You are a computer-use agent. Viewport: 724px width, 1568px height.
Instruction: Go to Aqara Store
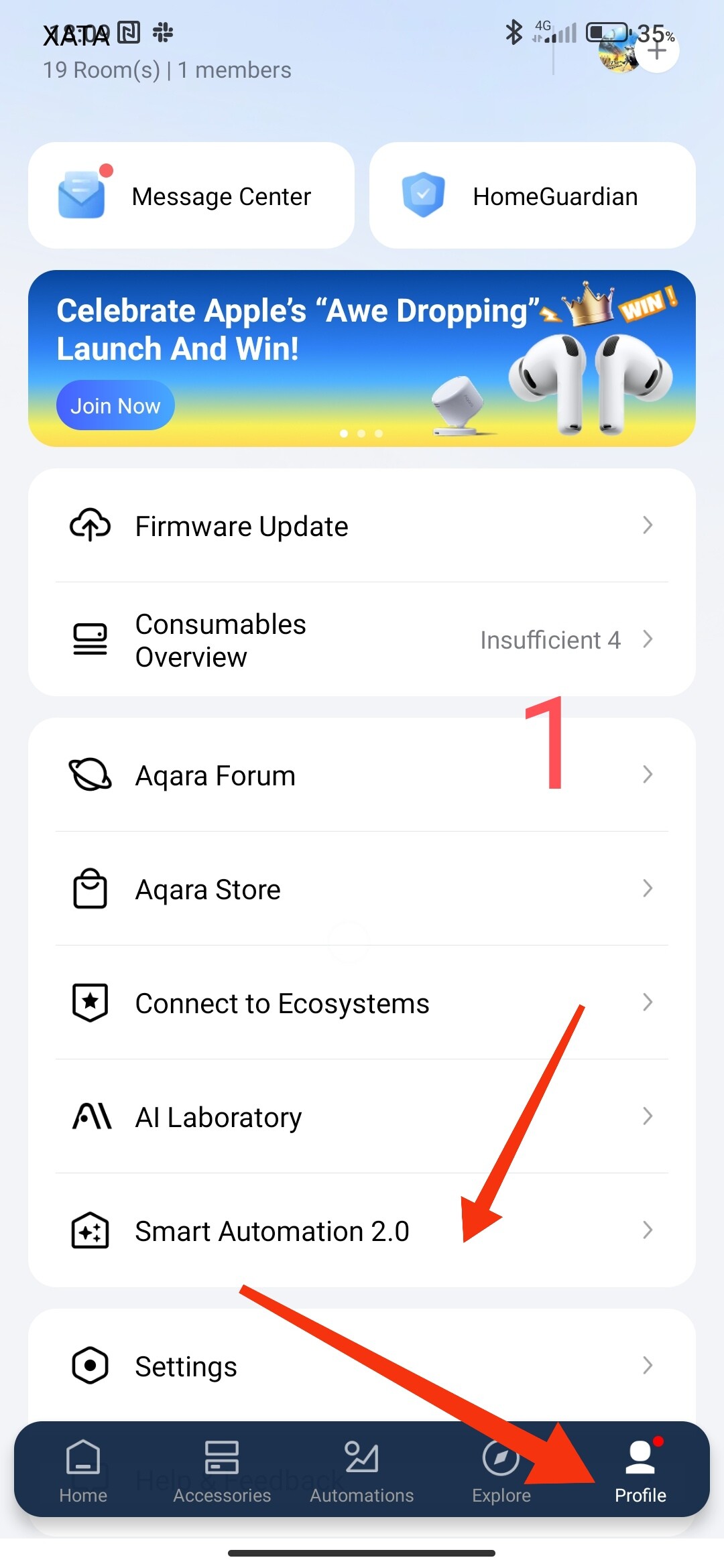pos(362,889)
